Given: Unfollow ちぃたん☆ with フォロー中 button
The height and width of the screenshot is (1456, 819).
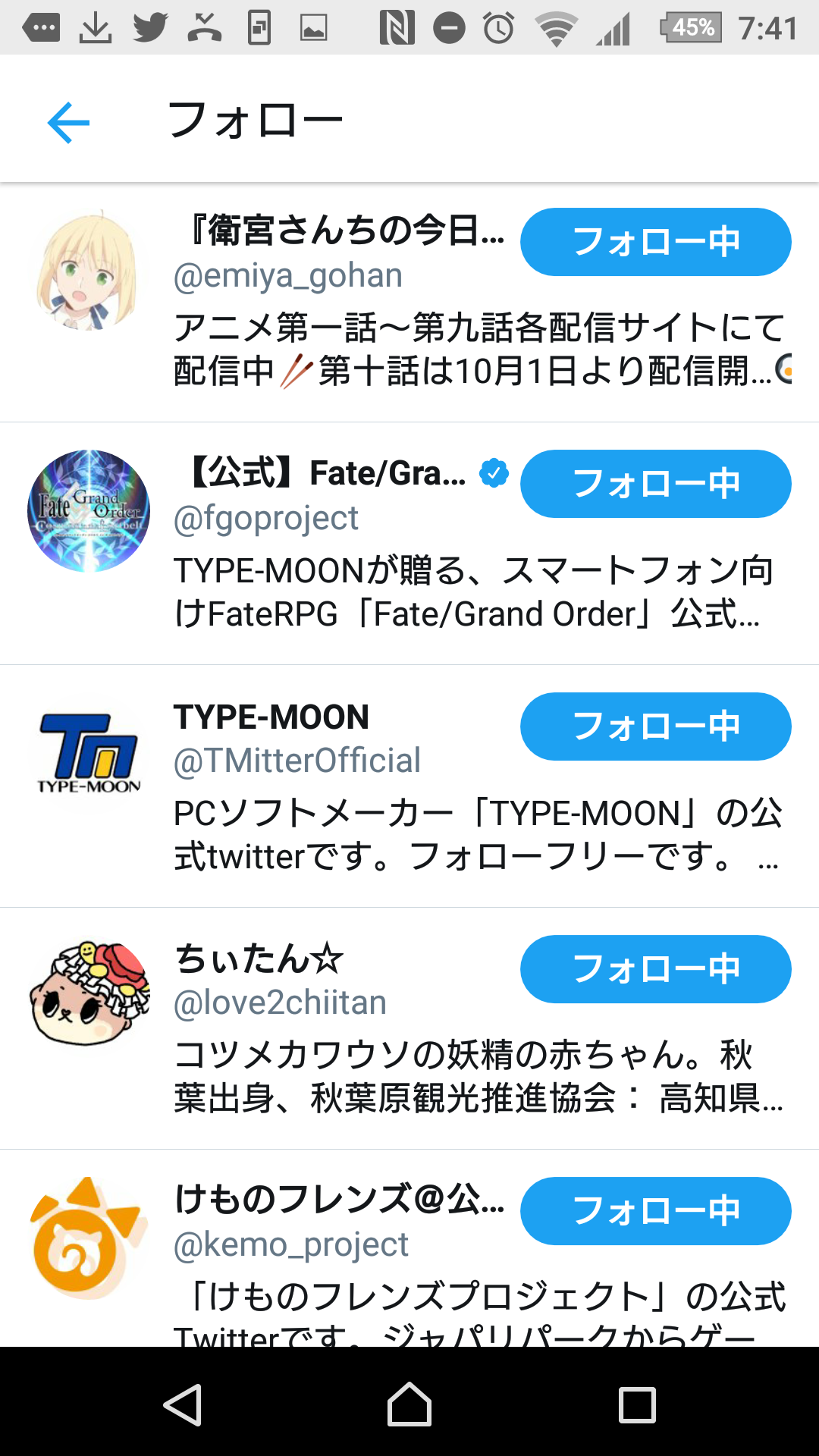Looking at the screenshot, I should [655, 969].
